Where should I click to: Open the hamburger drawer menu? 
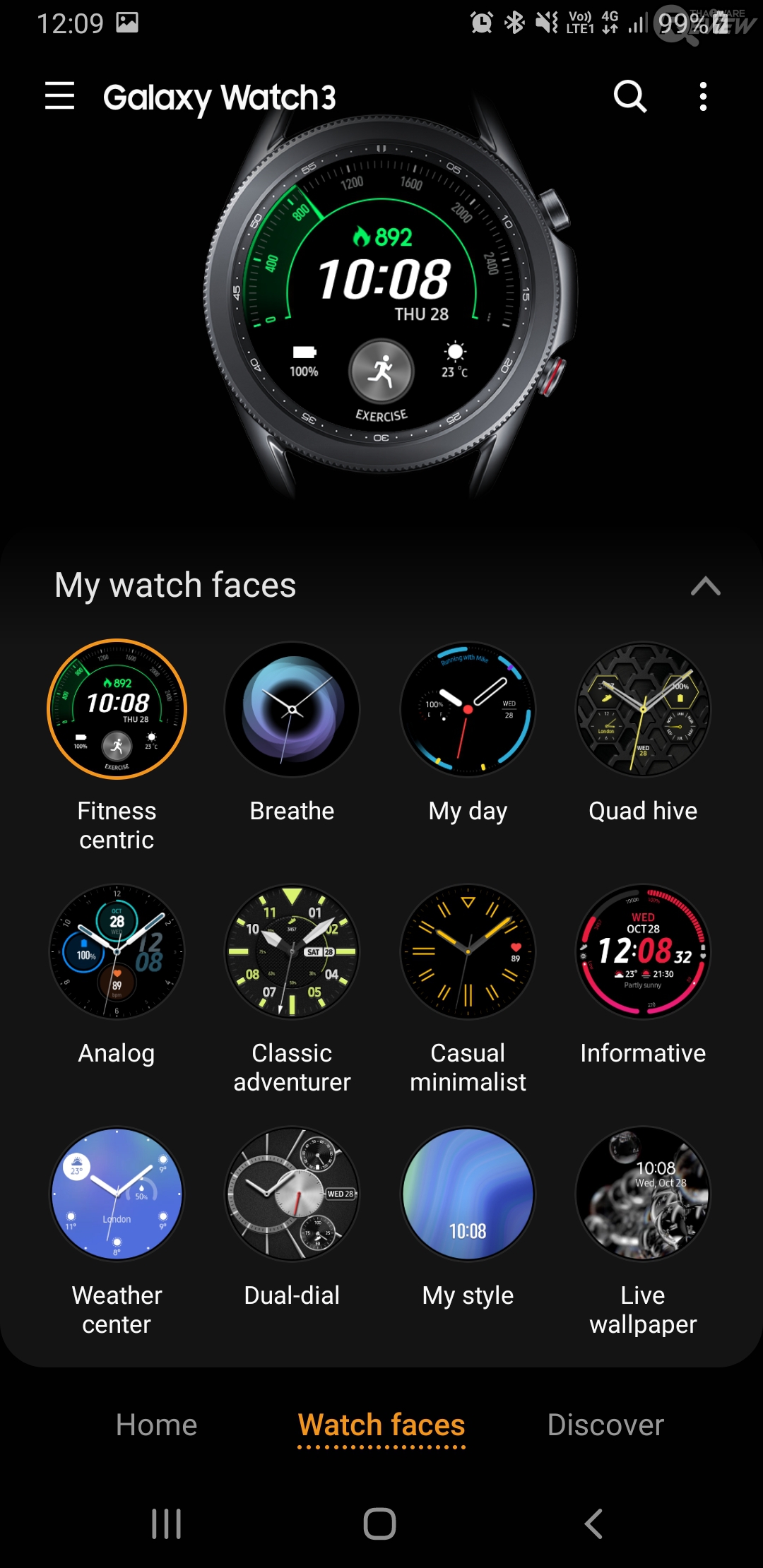pos(59,95)
